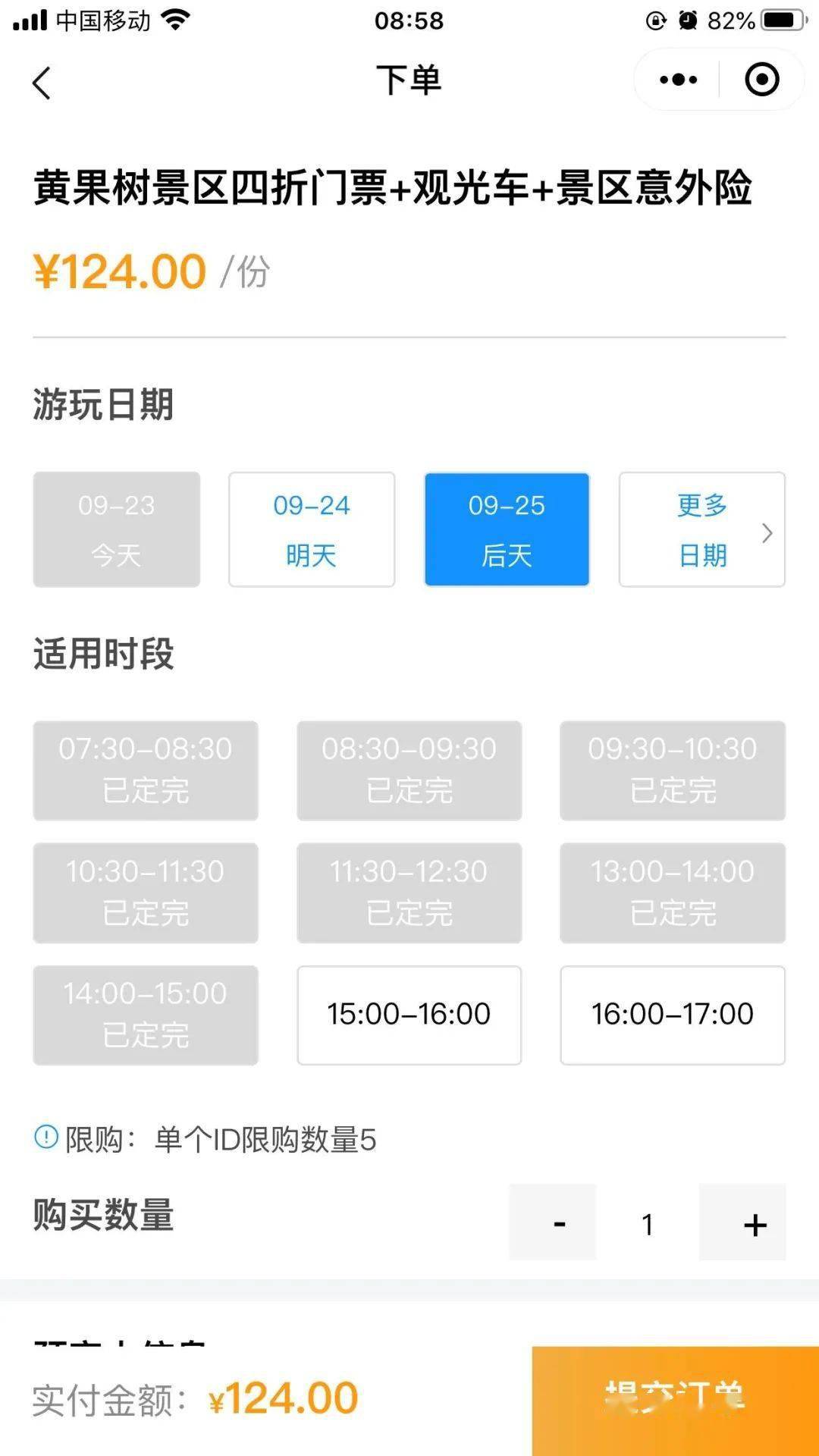The height and width of the screenshot is (1456, 819).
Task: Increase purchase quantity with the + stepper
Action: point(753,1223)
